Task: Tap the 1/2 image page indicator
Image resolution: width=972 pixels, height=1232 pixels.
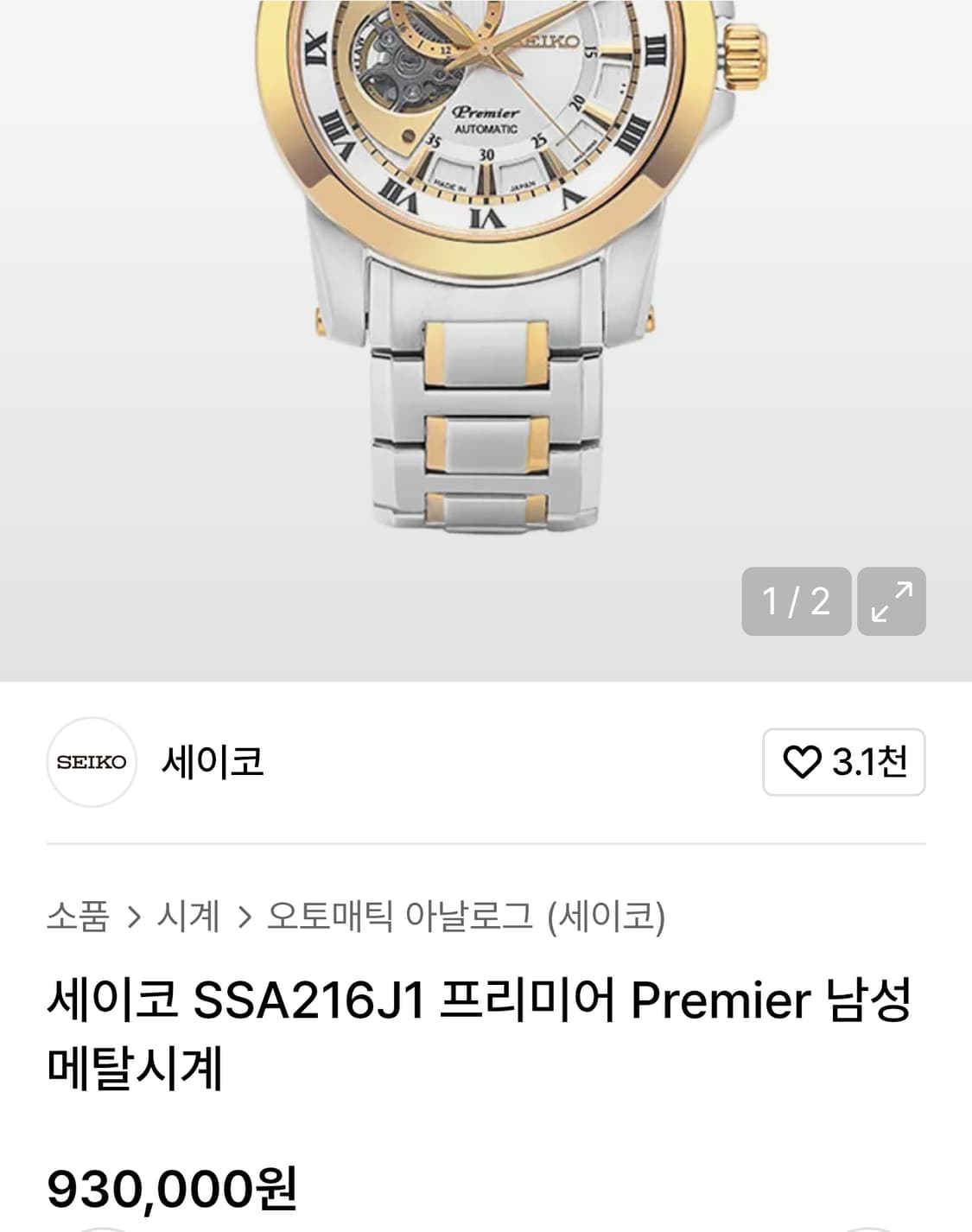Action: (x=794, y=600)
